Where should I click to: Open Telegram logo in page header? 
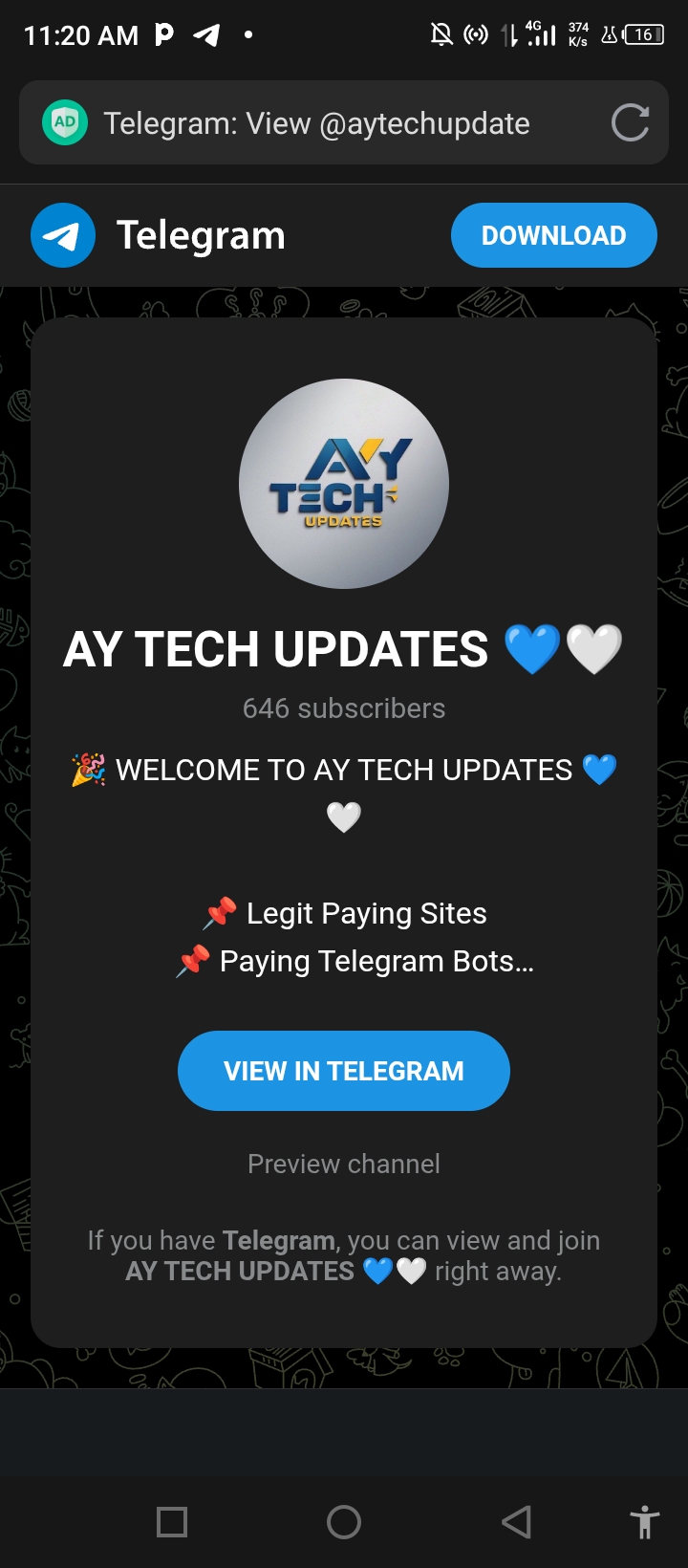[63, 235]
